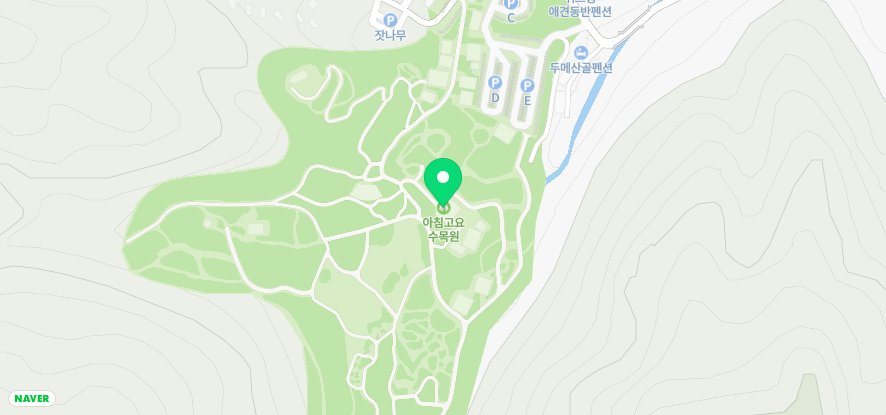Select the 두메산골펜션 place marker
Image resolution: width=886 pixels, height=415 pixels.
pyautogui.click(x=581, y=52)
